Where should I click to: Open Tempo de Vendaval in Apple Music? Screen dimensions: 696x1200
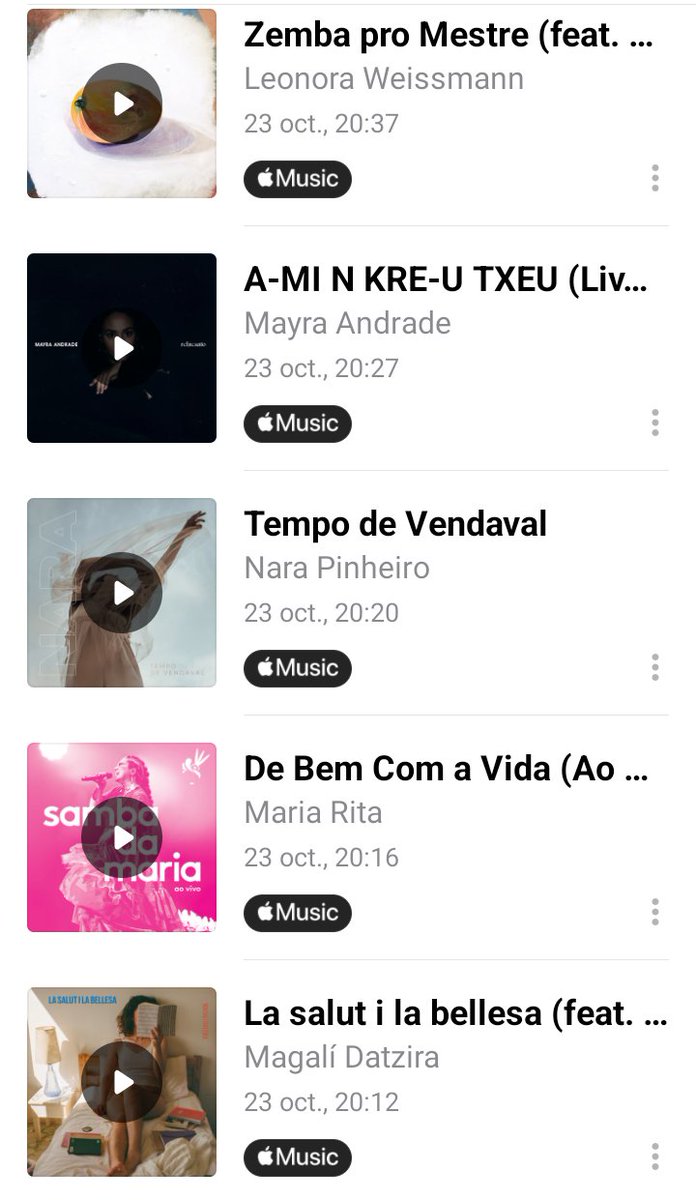click(x=298, y=668)
